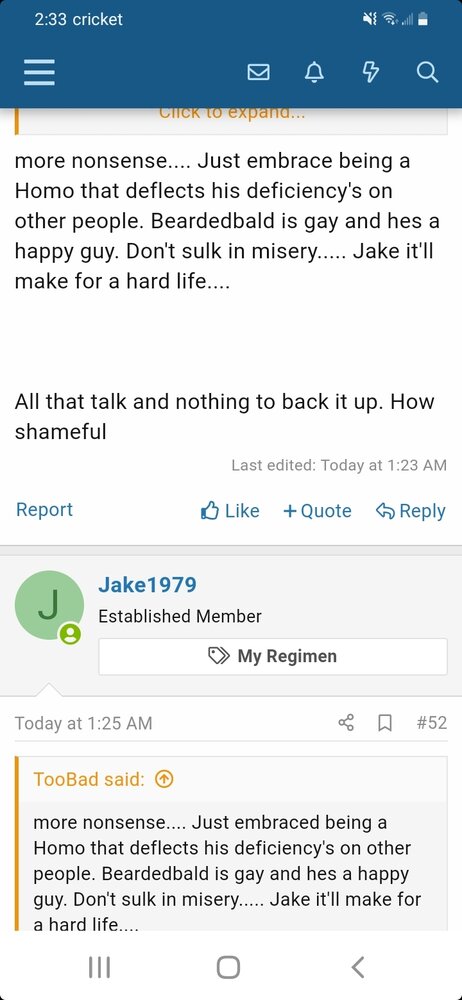The height and width of the screenshot is (1000, 462).
Task: Open forum search
Action: (x=427, y=73)
